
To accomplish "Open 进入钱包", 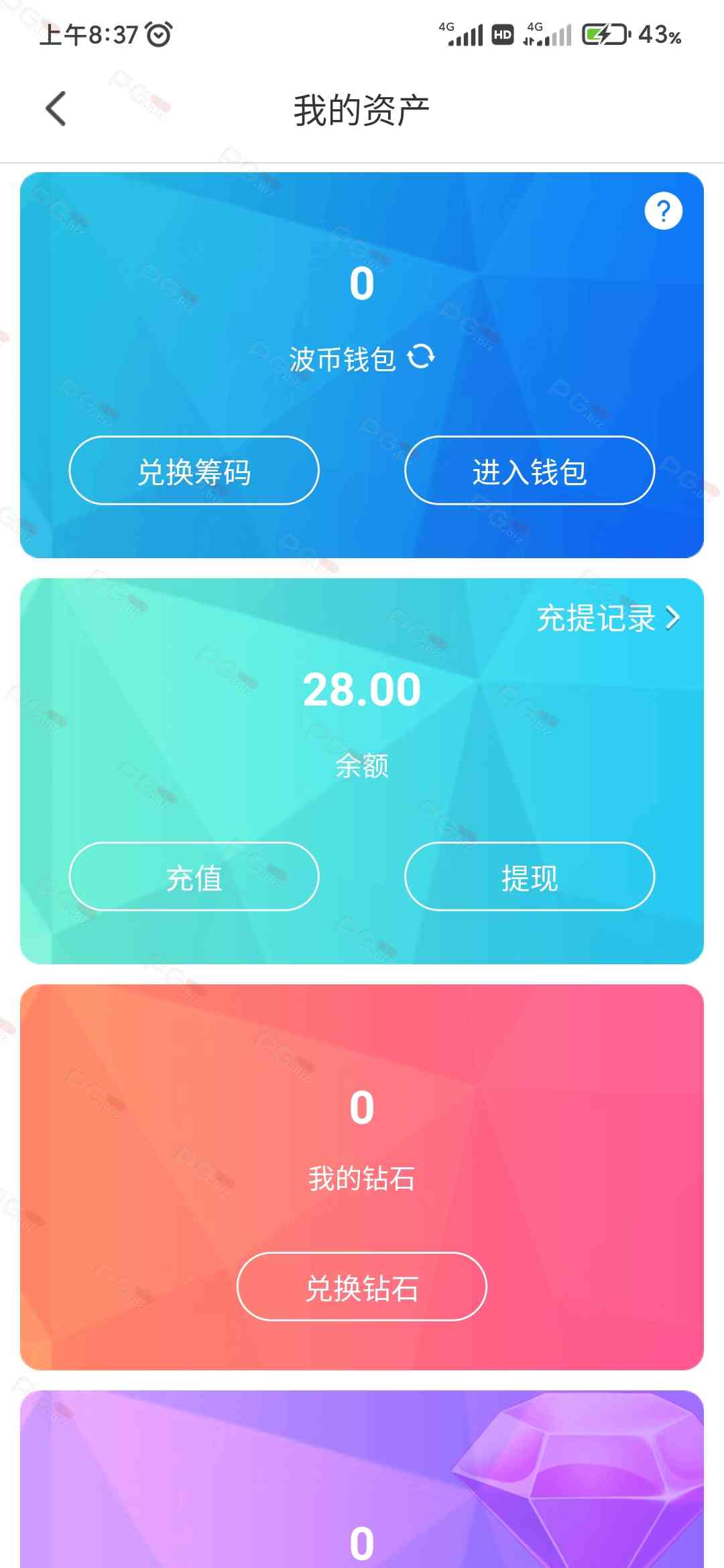I will tap(530, 470).
